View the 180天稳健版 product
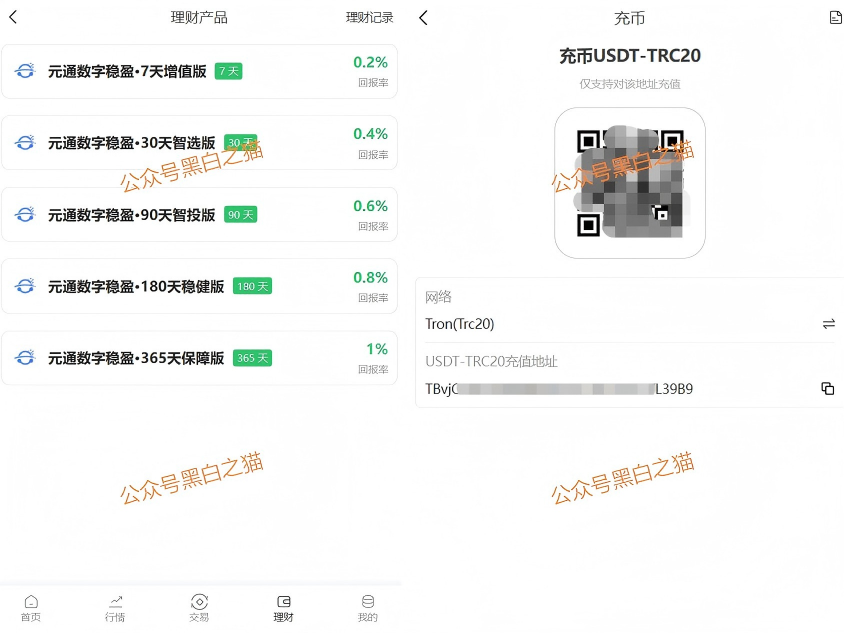This screenshot has height=633, width=844. click(199, 286)
